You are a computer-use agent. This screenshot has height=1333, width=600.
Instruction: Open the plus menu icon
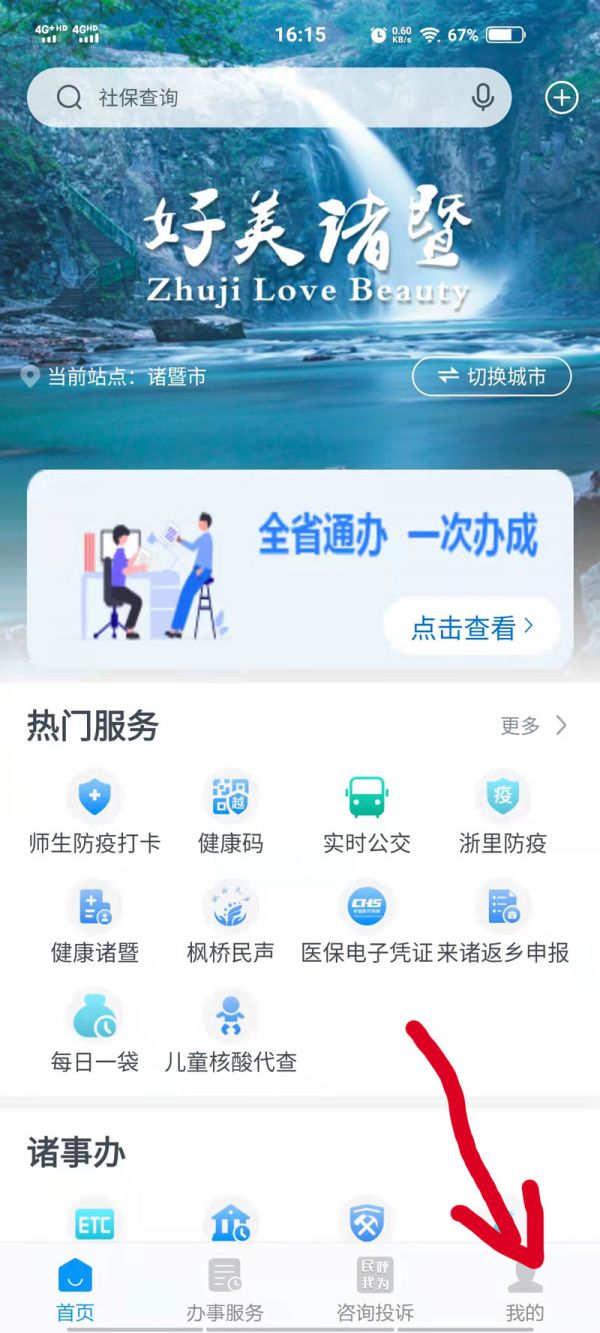[561, 98]
